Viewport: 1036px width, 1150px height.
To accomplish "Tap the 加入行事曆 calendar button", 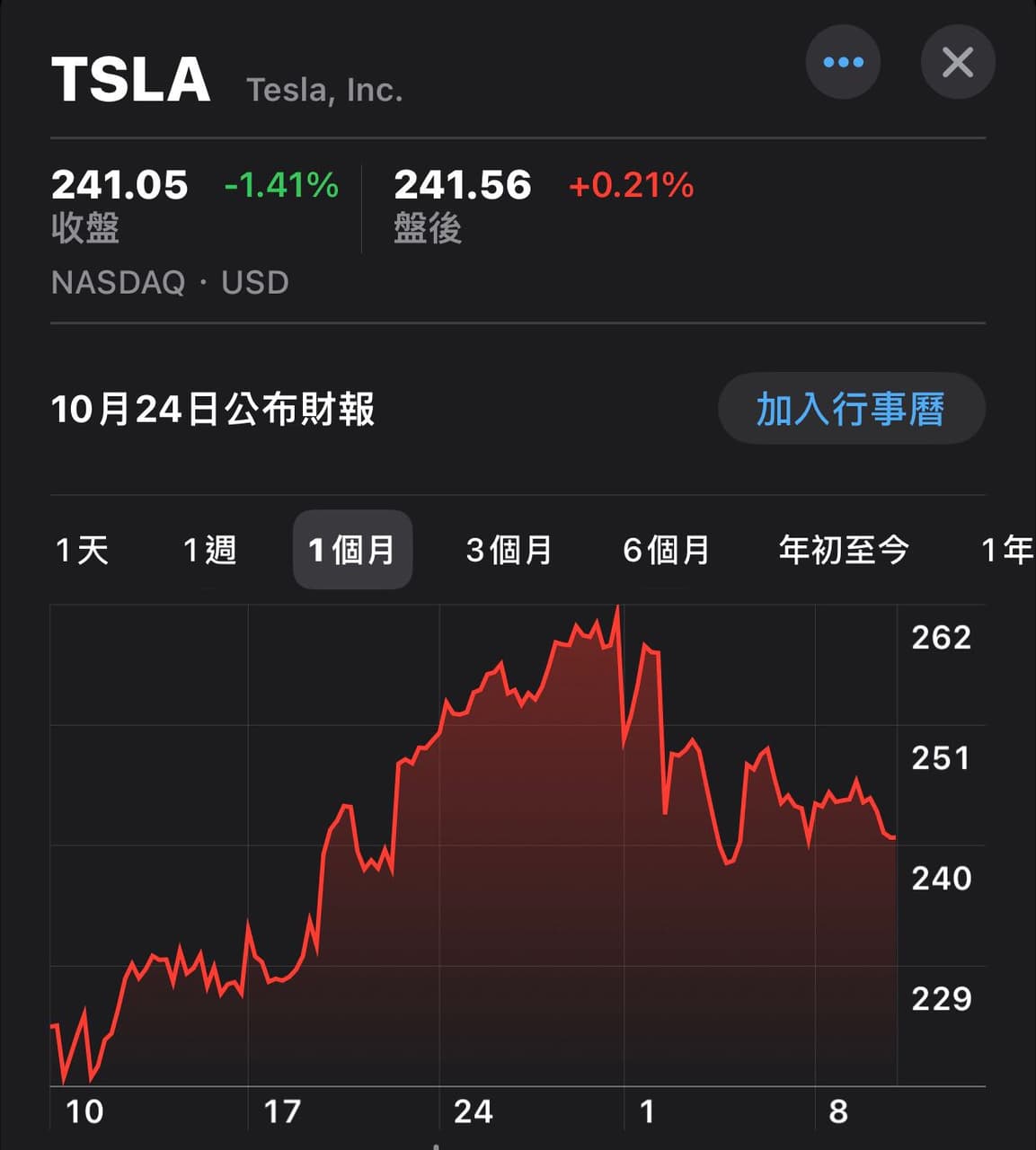I will (x=851, y=409).
